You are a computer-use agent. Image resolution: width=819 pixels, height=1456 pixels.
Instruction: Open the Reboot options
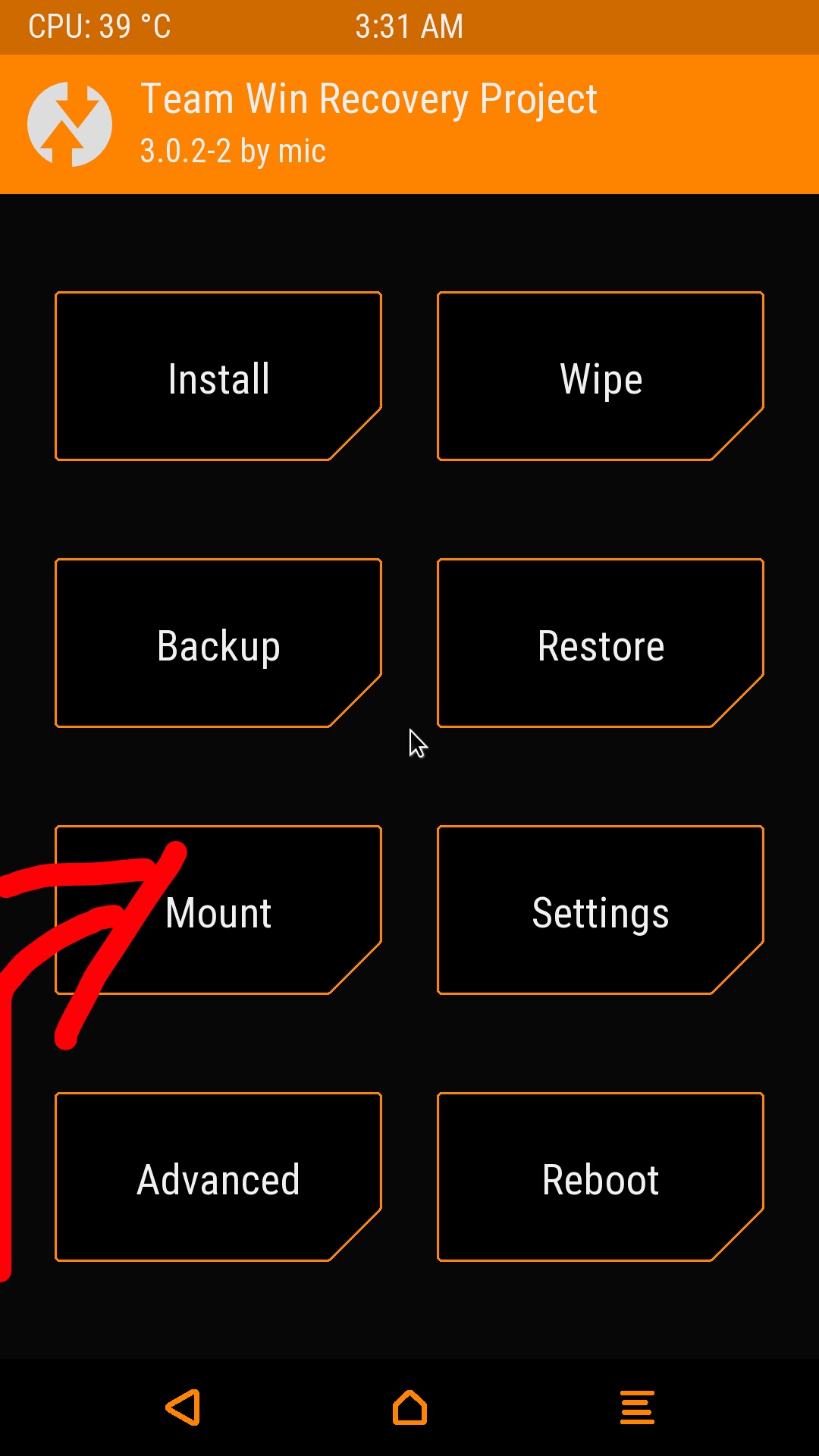click(600, 1178)
